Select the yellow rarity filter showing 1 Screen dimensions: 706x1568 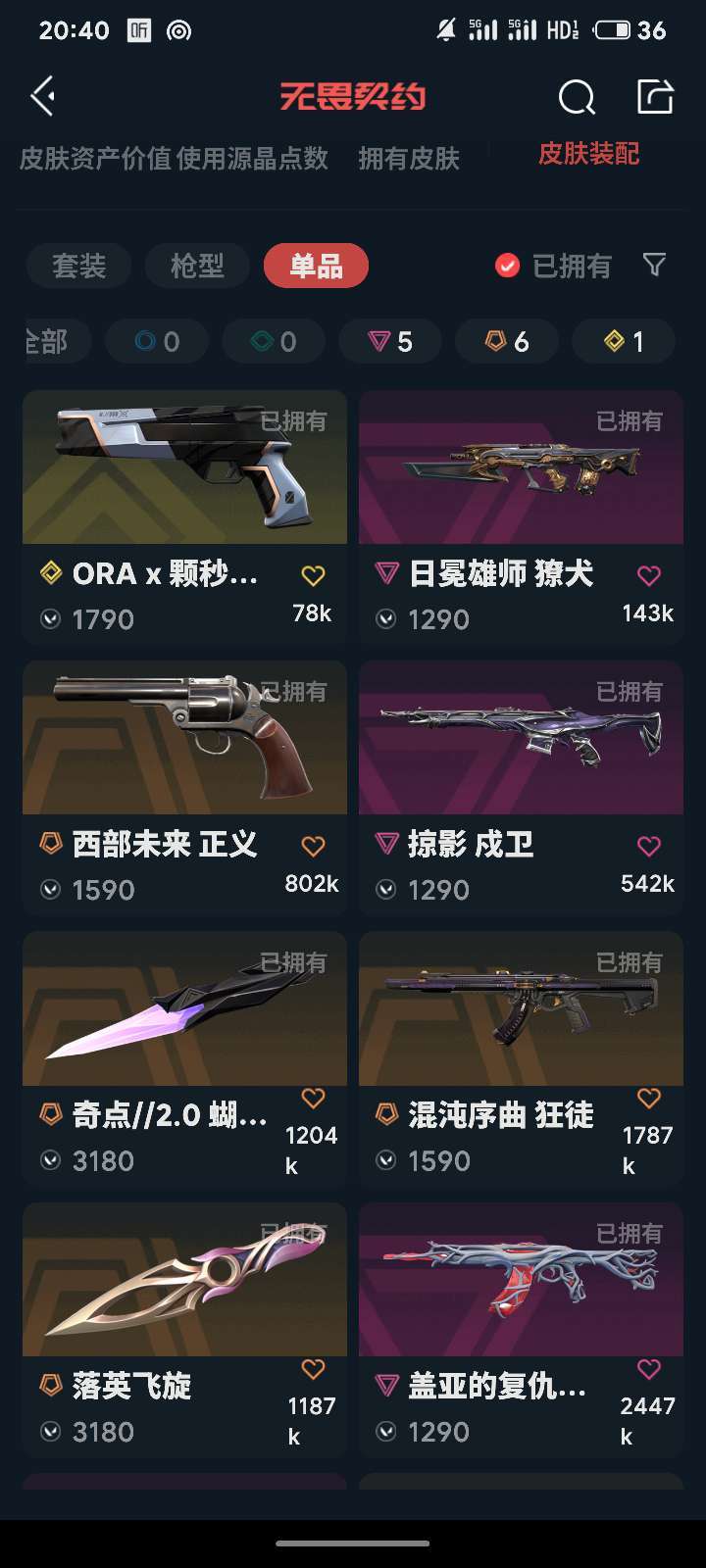pyautogui.click(x=624, y=341)
